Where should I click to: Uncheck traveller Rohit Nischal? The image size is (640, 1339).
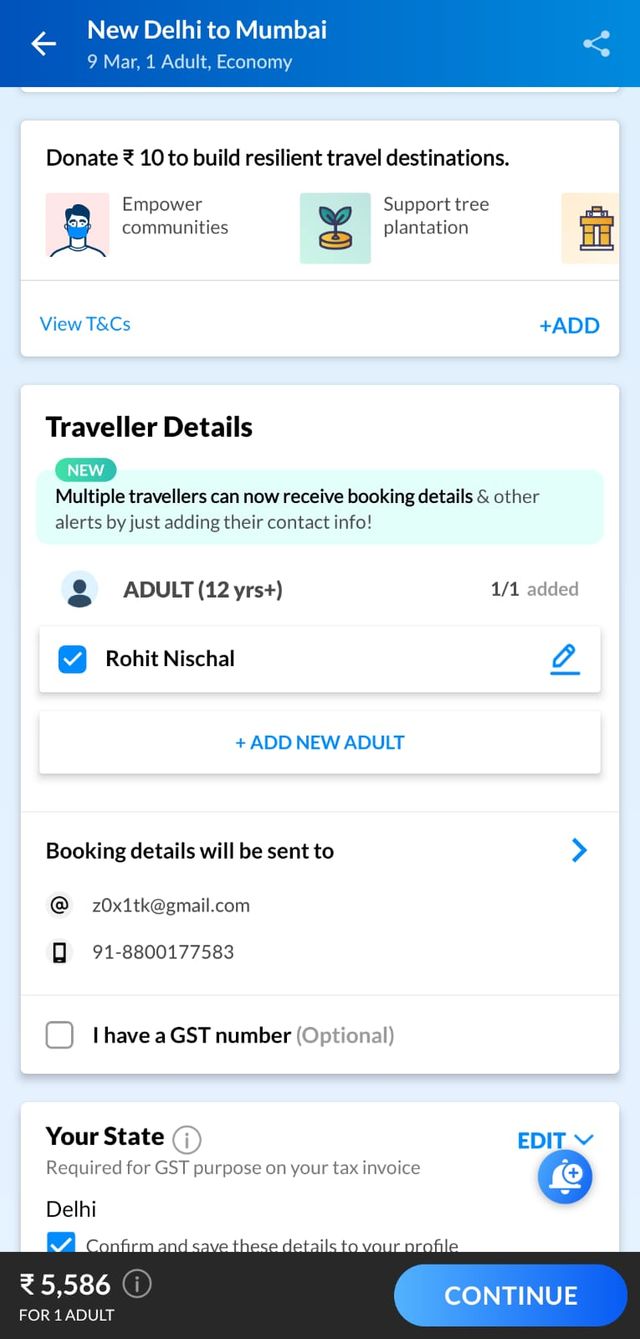(73, 659)
